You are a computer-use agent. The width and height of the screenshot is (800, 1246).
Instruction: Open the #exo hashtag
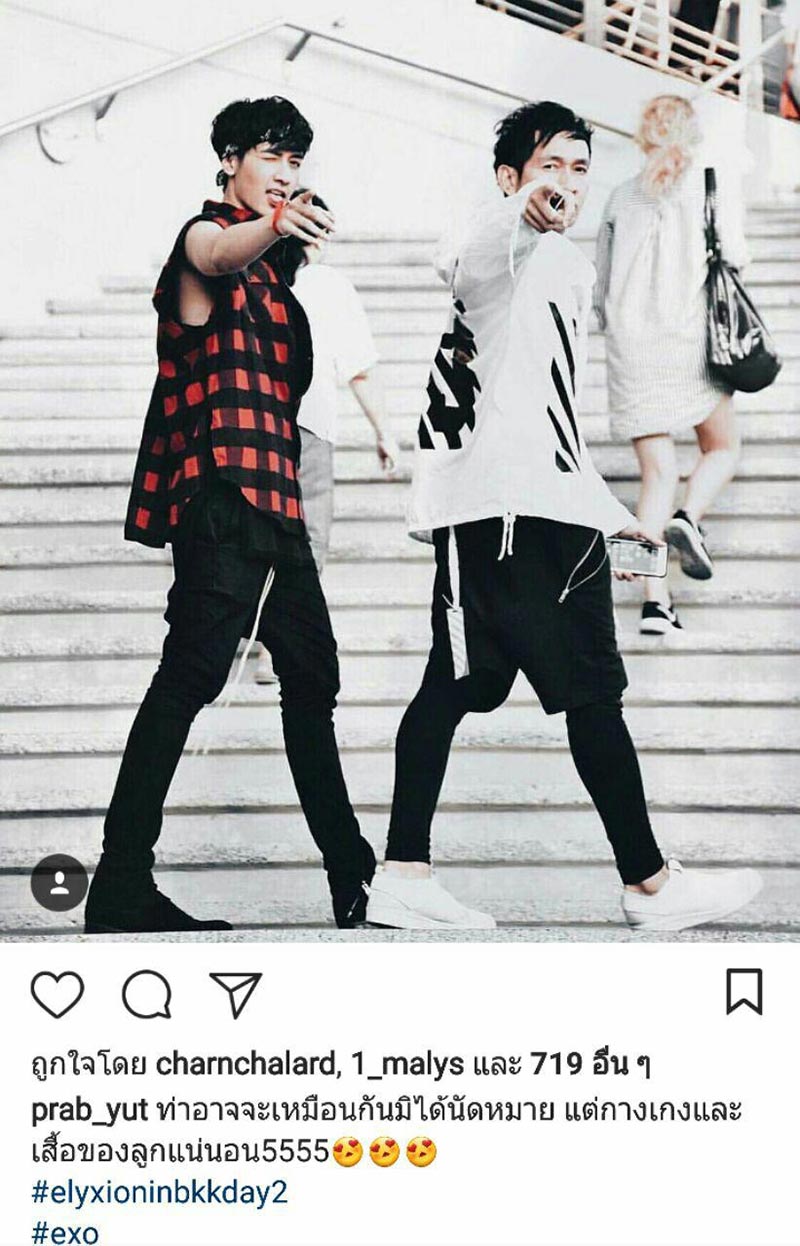tap(65, 1233)
